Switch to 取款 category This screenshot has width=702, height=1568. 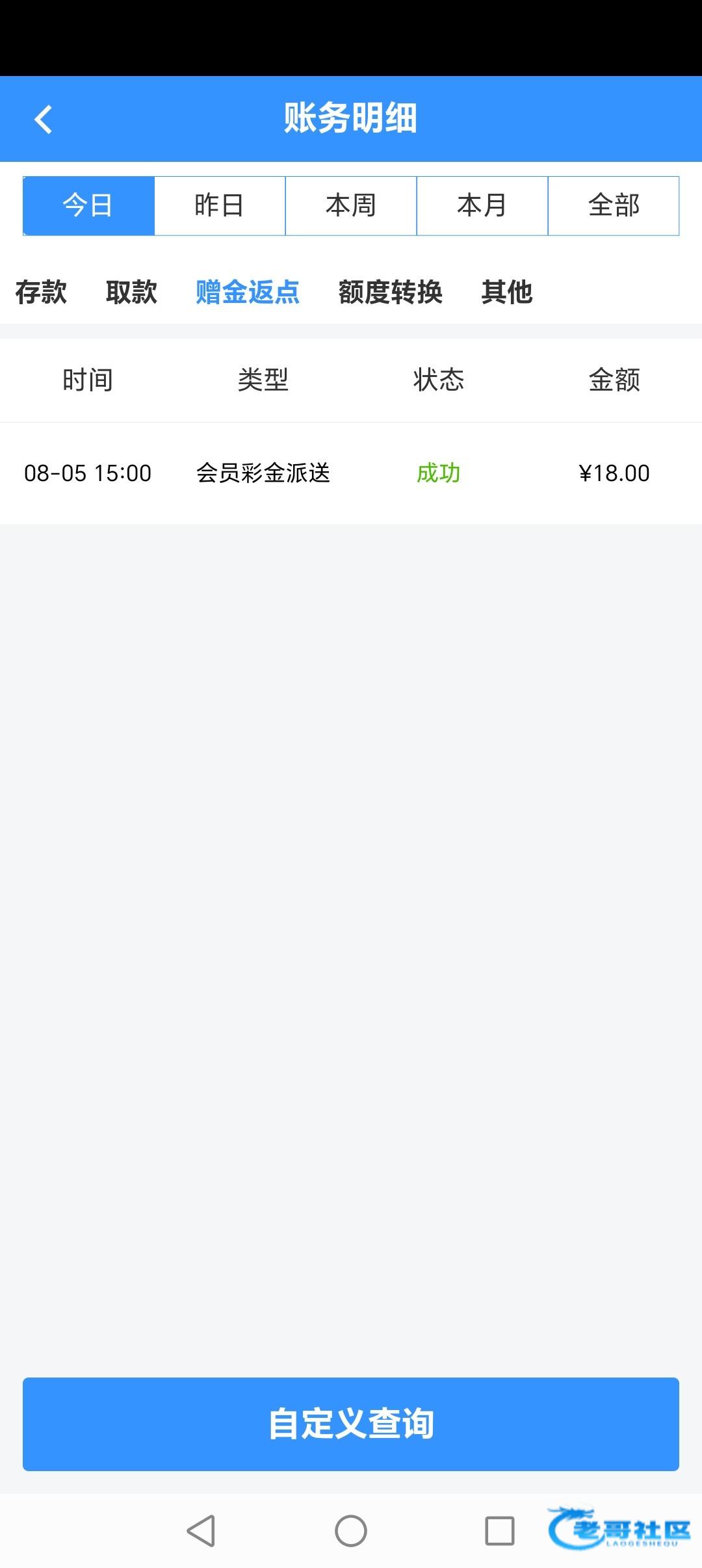click(x=131, y=292)
